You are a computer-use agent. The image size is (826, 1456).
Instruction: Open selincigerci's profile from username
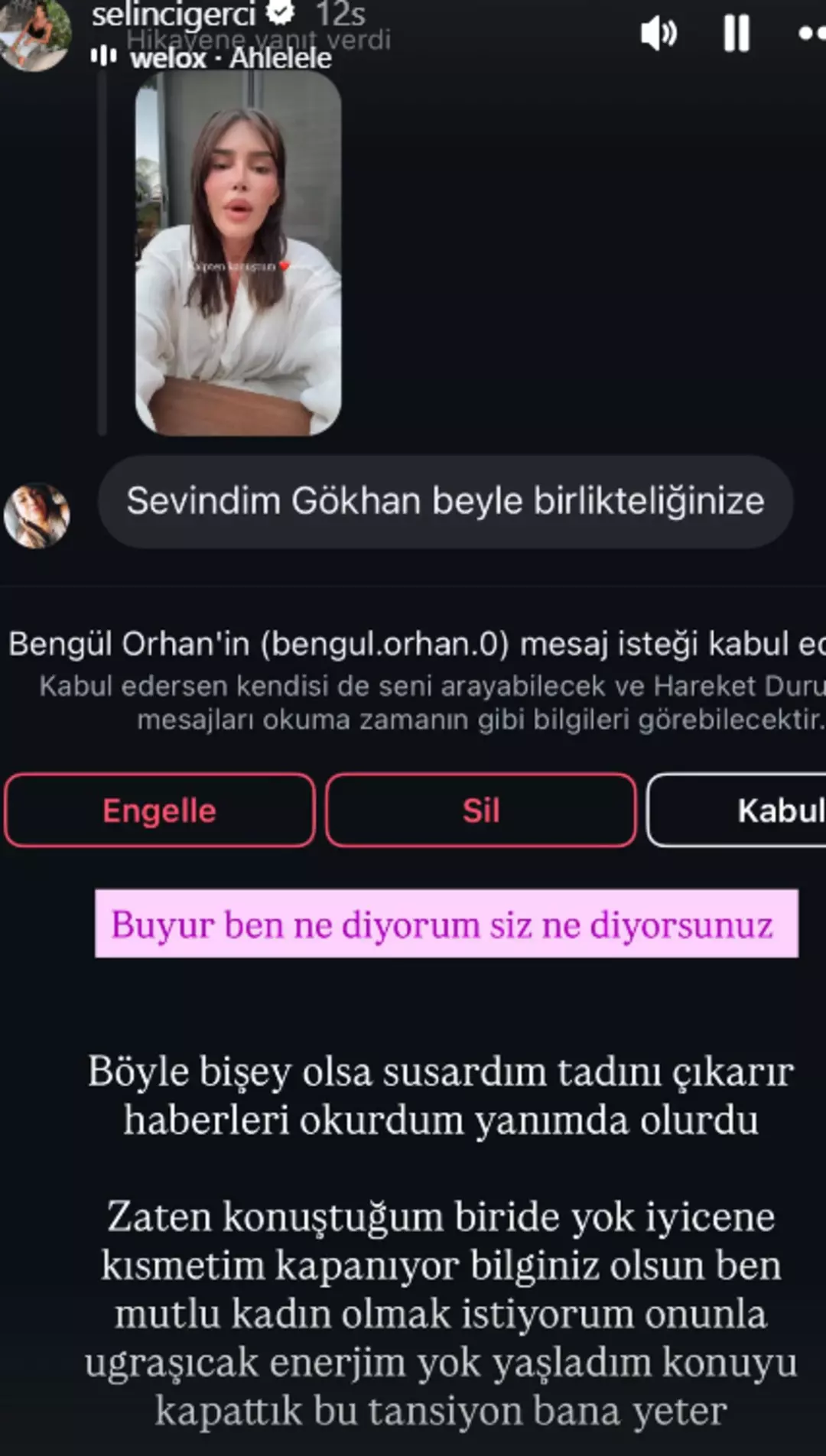tap(173, 14)
